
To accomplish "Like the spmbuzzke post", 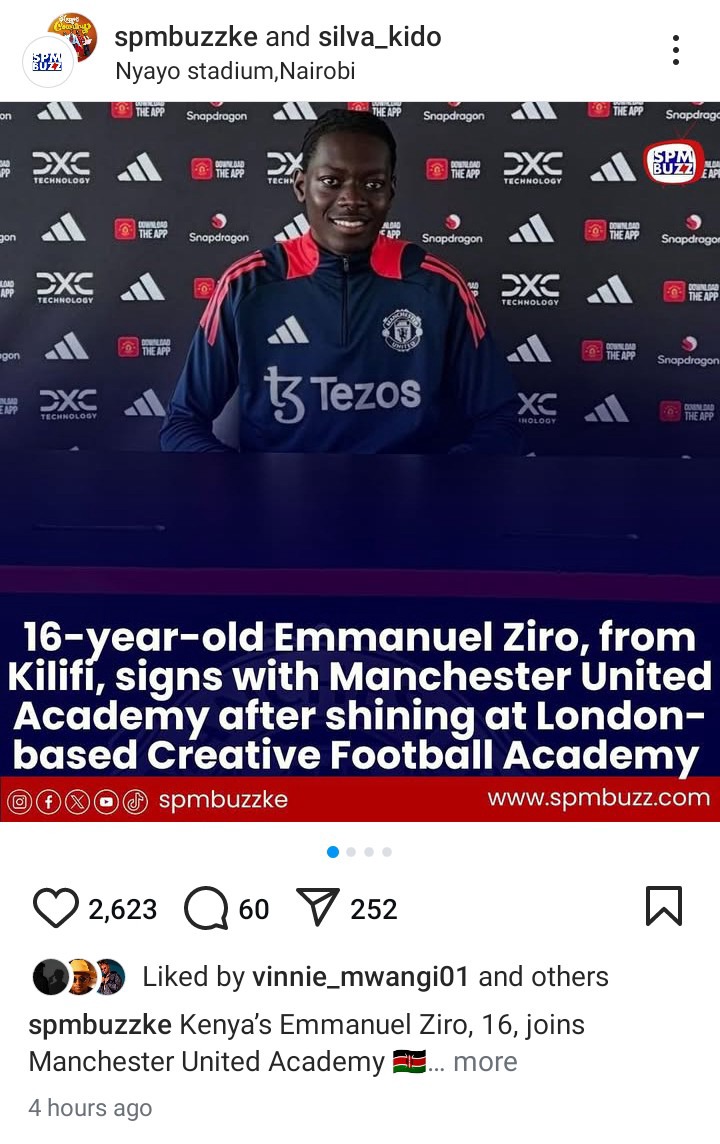I will click(x=56, y=908).
